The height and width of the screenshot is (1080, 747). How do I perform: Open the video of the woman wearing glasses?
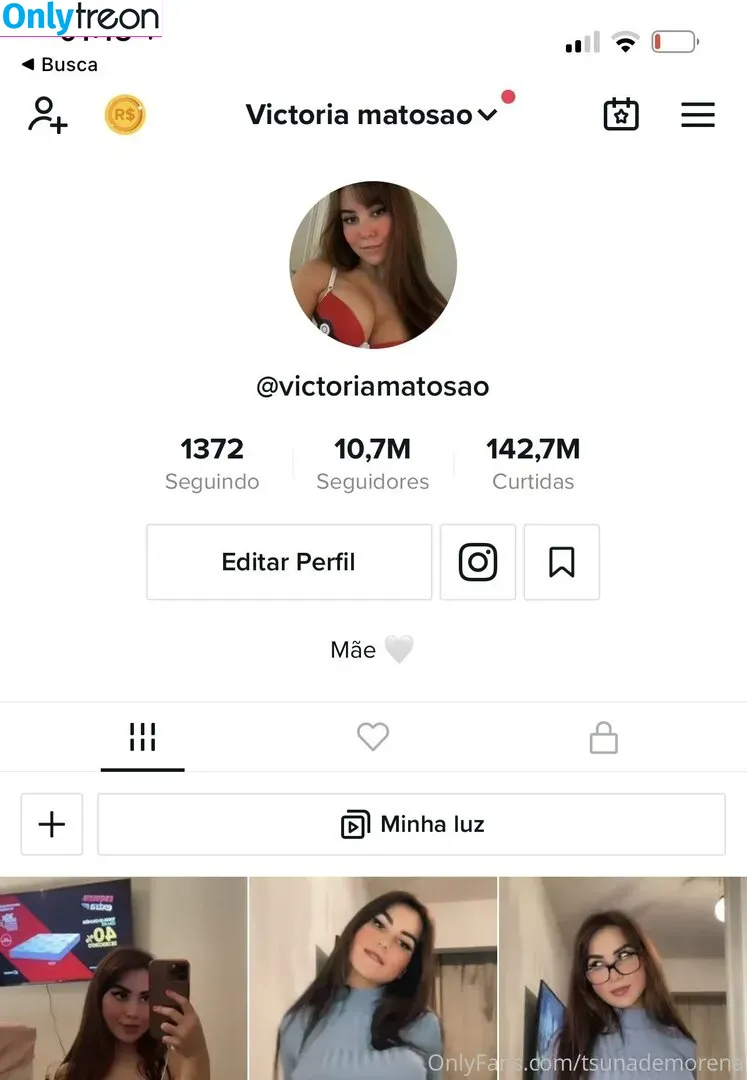coord(622,978)
